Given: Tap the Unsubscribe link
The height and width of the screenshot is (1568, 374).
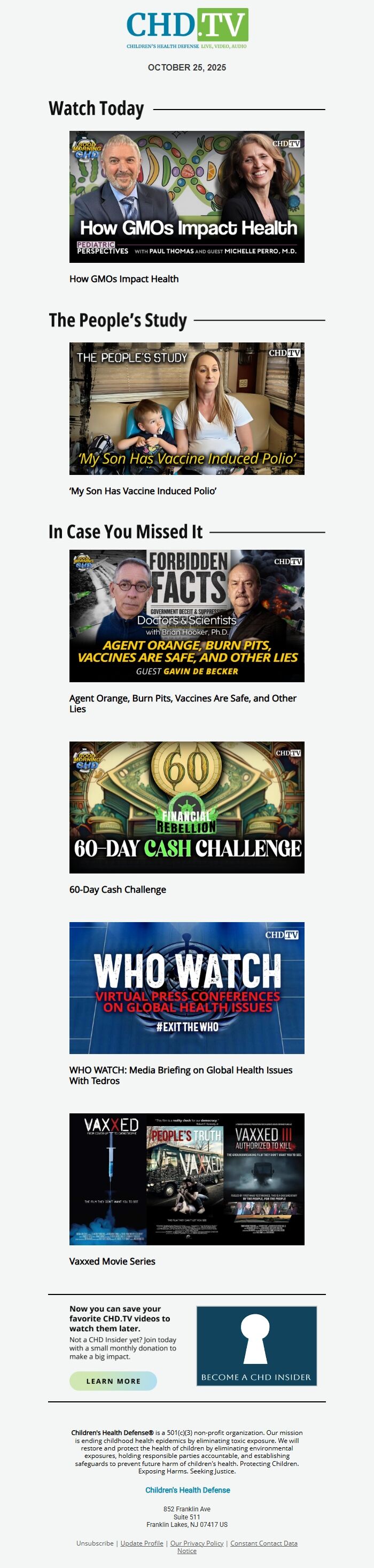Looking at the screenshot, I should coord(95,1543).
